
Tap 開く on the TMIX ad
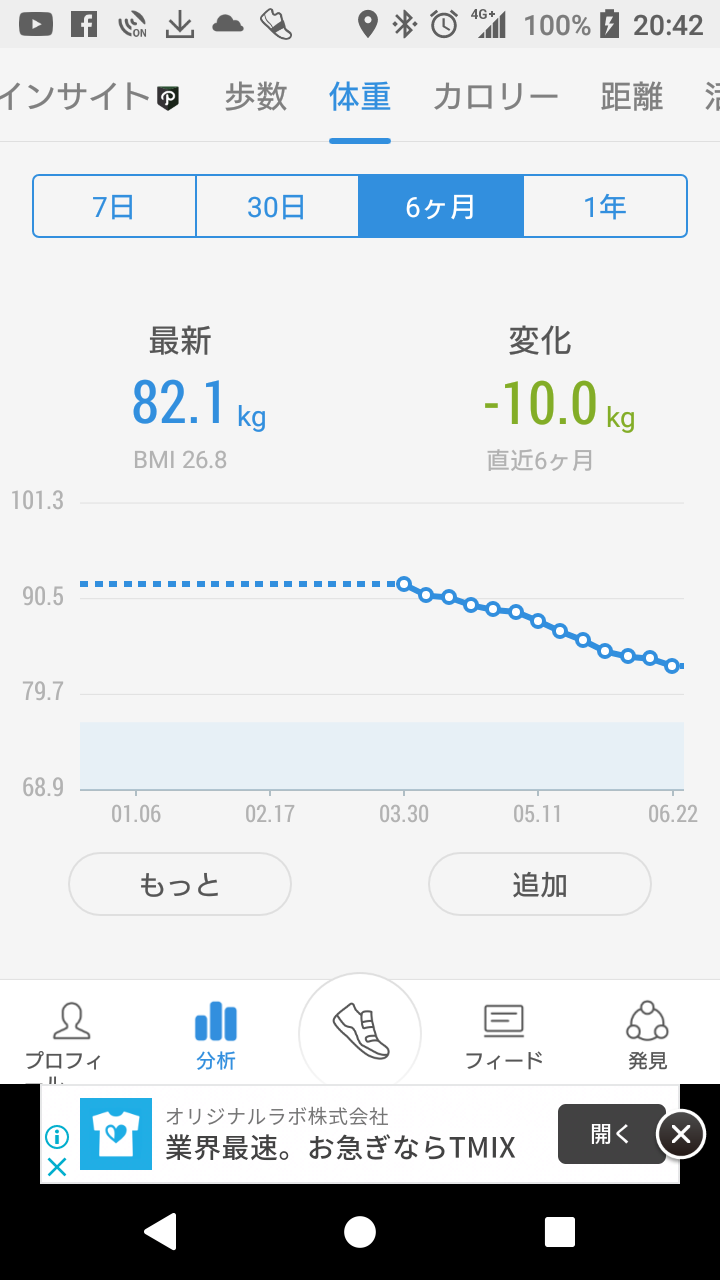[x=611, y=1134]
